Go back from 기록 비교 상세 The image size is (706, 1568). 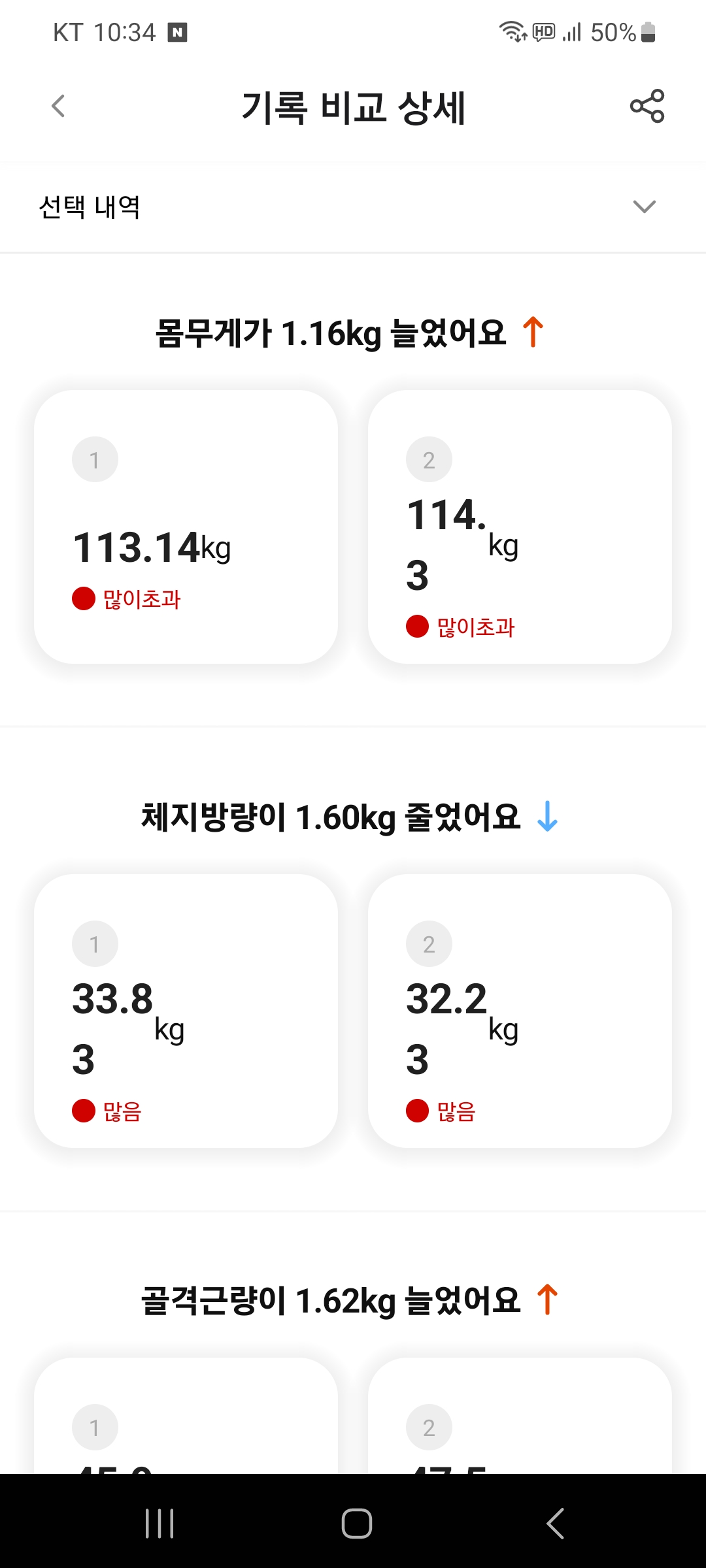tap(59, 106)
